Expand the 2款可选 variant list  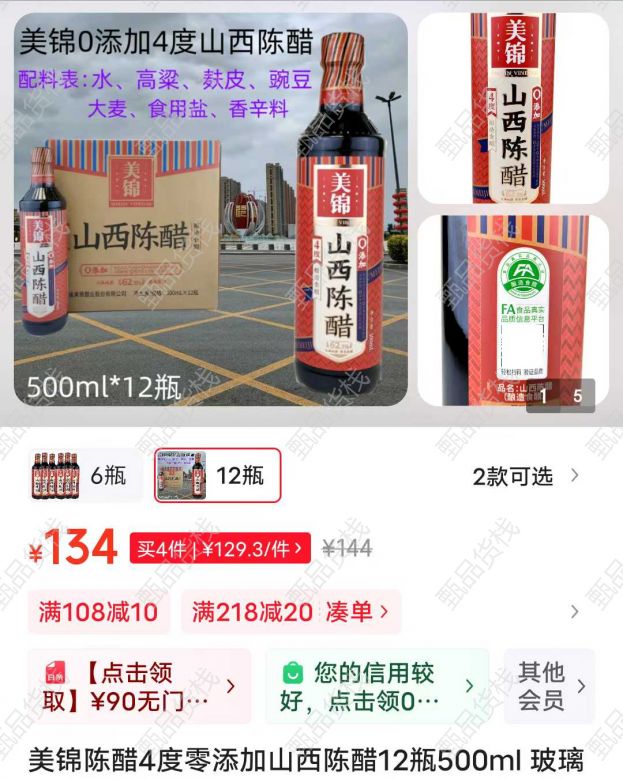point(526,476)
